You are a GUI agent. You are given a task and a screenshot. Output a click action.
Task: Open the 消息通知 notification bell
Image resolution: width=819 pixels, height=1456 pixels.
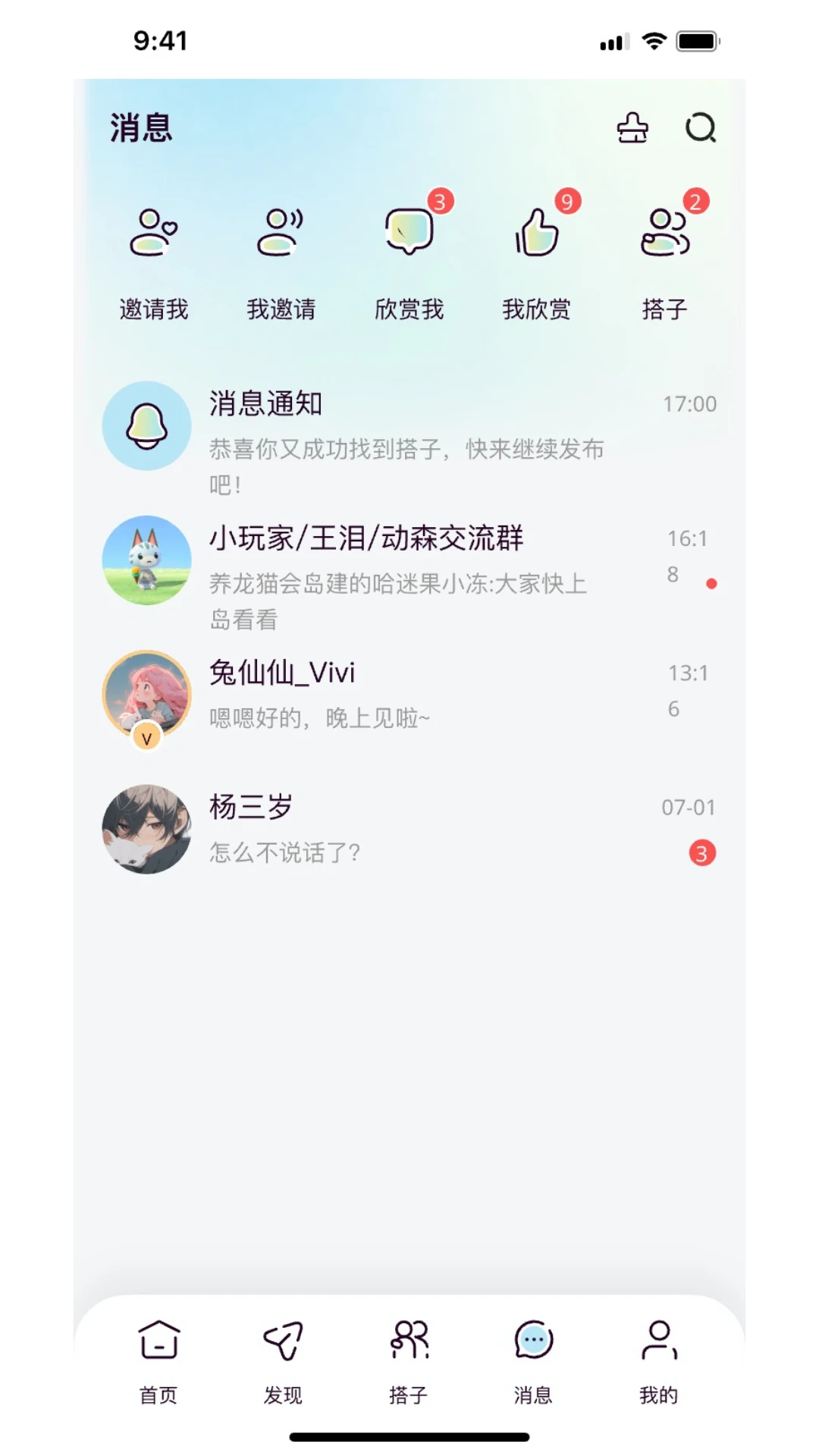pyautogui.click(x=146, y=425)
